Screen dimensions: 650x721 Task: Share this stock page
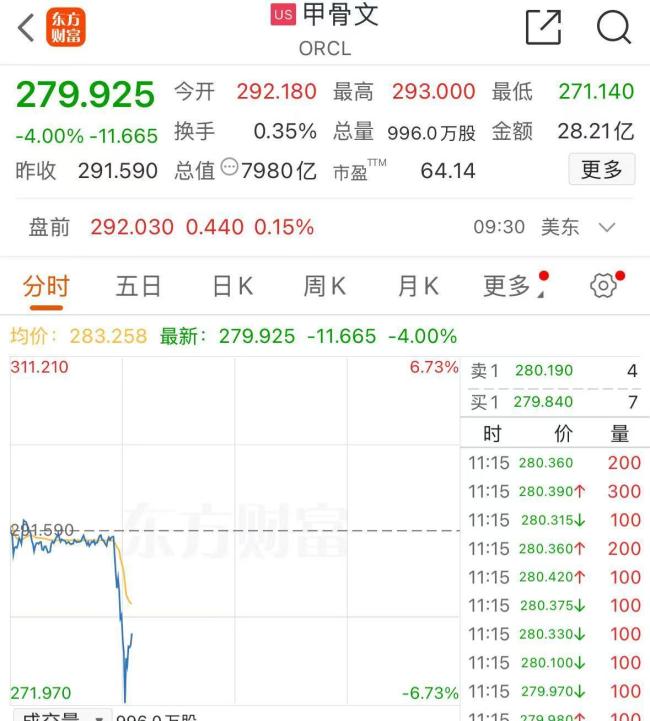(543, 28)
